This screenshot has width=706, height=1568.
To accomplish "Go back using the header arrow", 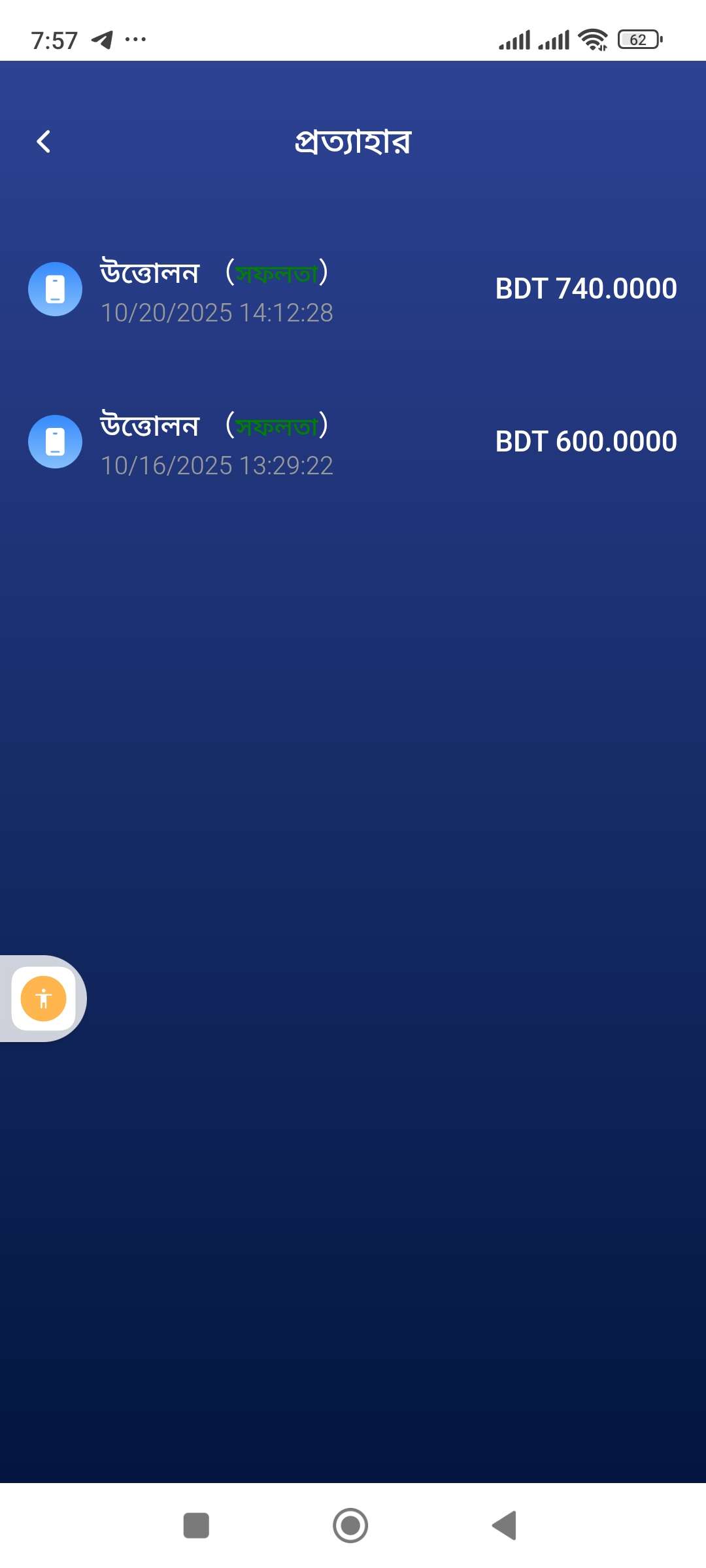I will [x=44, y=141].
